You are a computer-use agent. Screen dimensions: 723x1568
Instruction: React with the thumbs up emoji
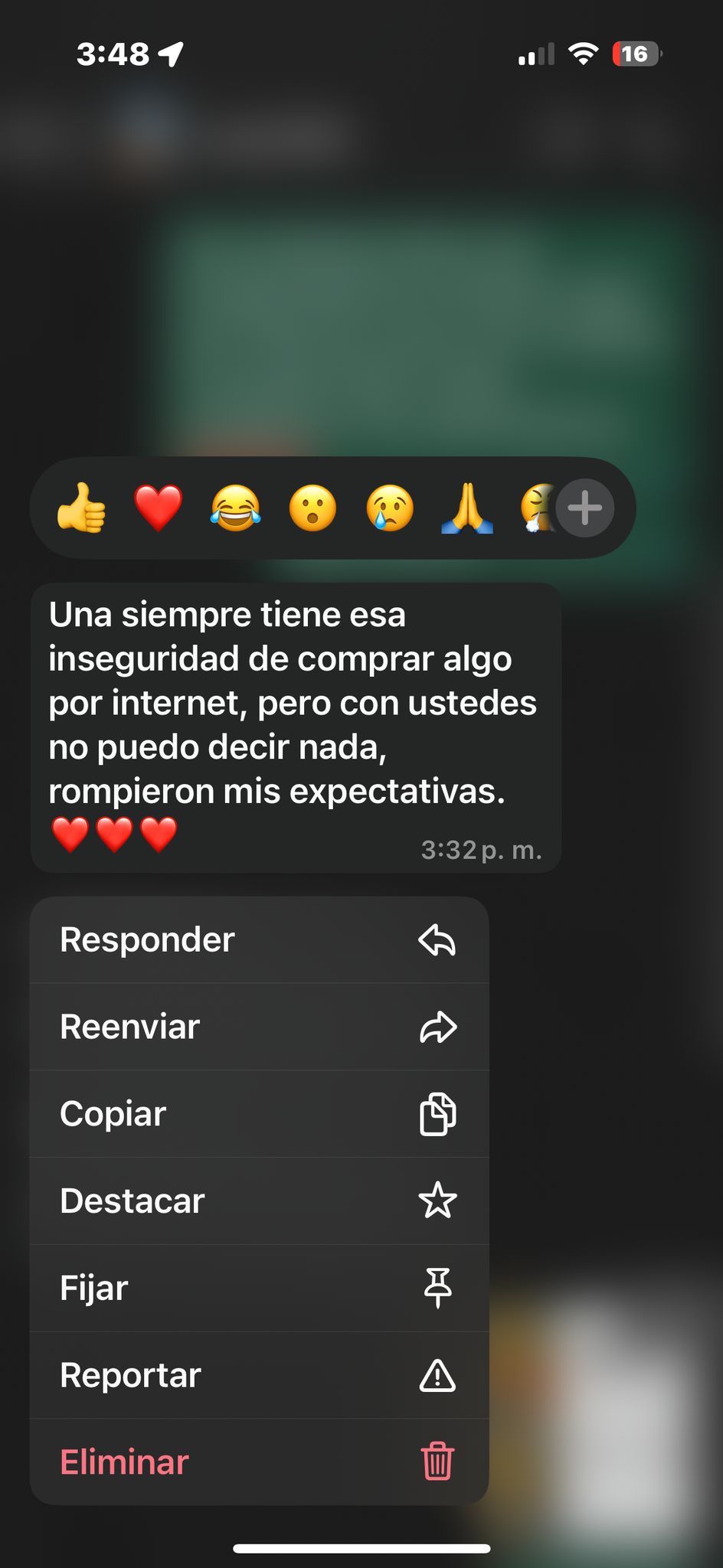81,508
